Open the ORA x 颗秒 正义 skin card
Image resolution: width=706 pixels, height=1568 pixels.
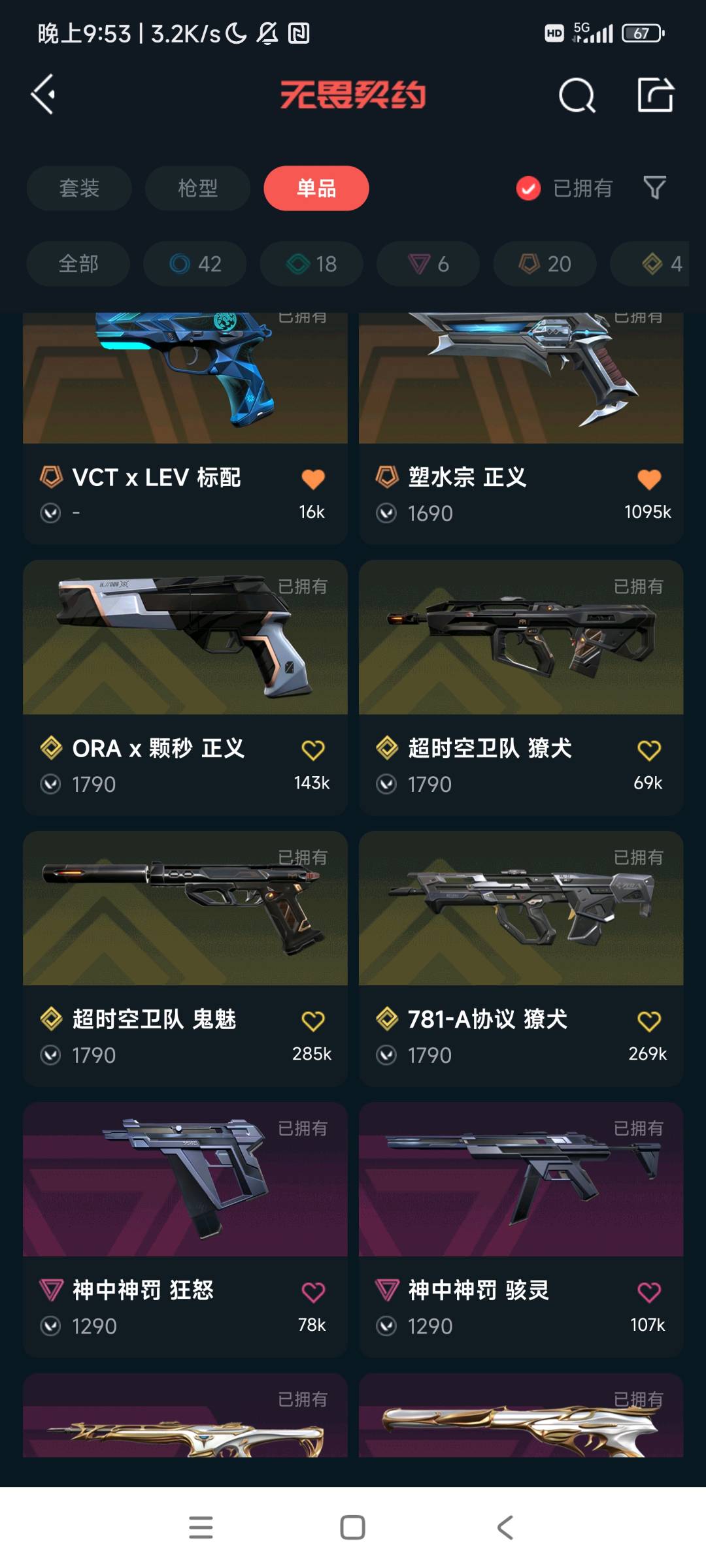pos(185,686)
